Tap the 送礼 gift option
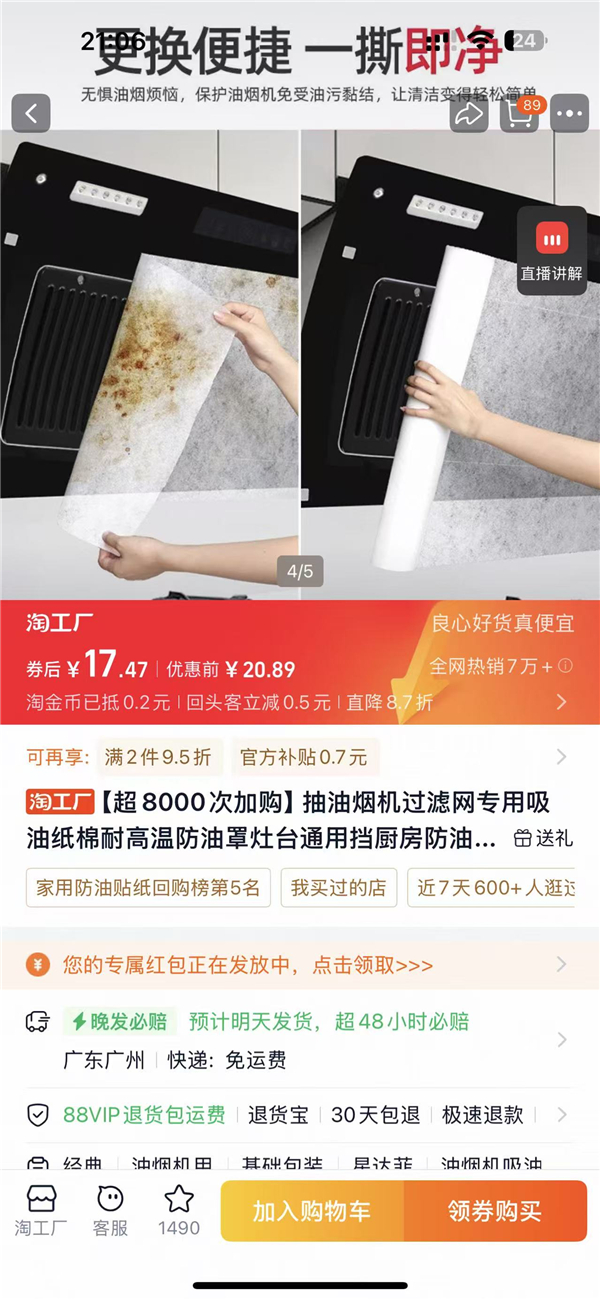 click(544, 838)
